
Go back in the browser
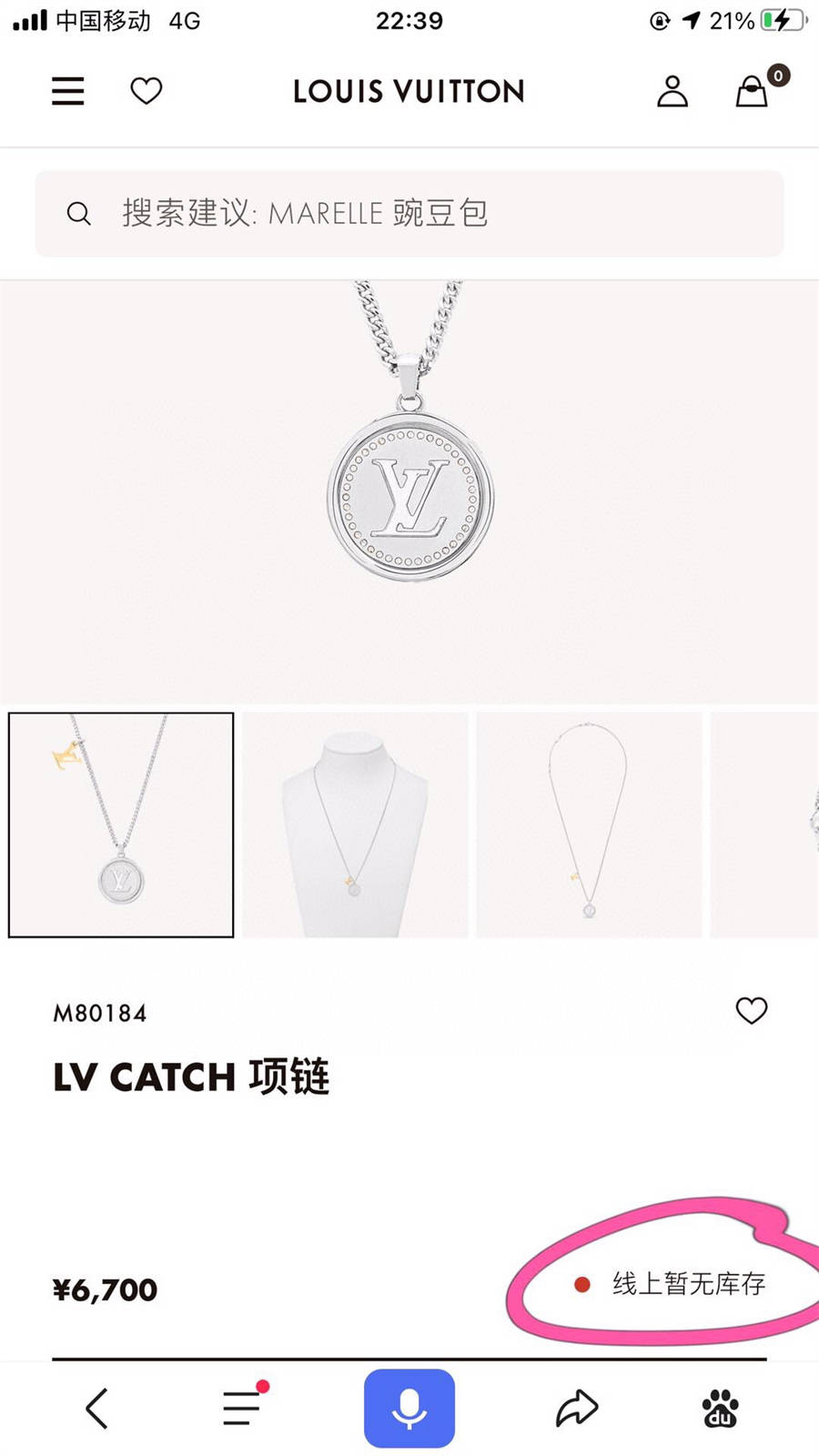[96, 1409]
